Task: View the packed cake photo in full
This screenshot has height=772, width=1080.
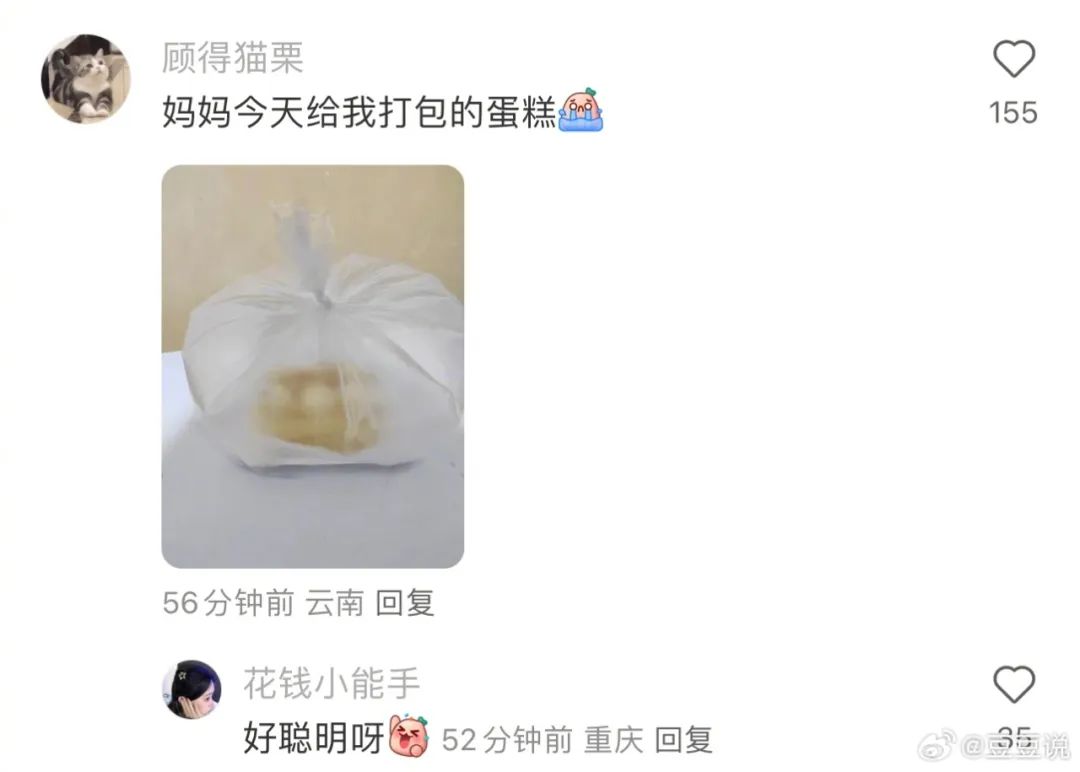Action: tap(312, 366)
